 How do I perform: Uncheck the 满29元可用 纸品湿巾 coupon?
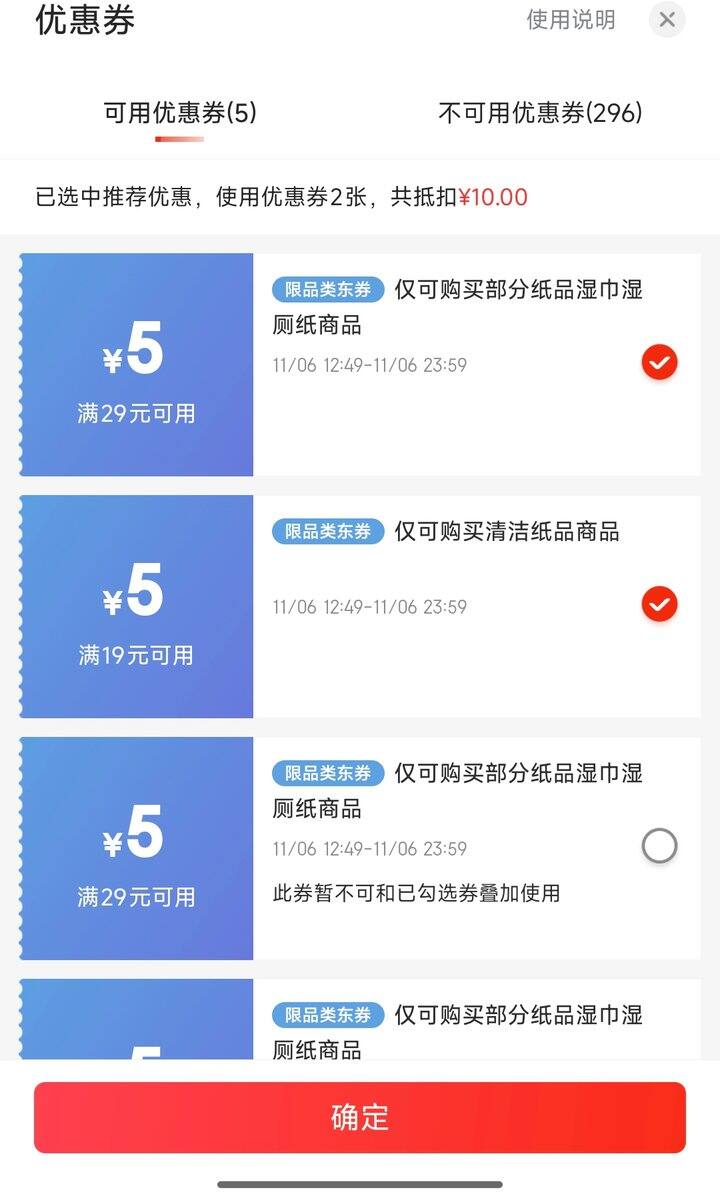659,363
